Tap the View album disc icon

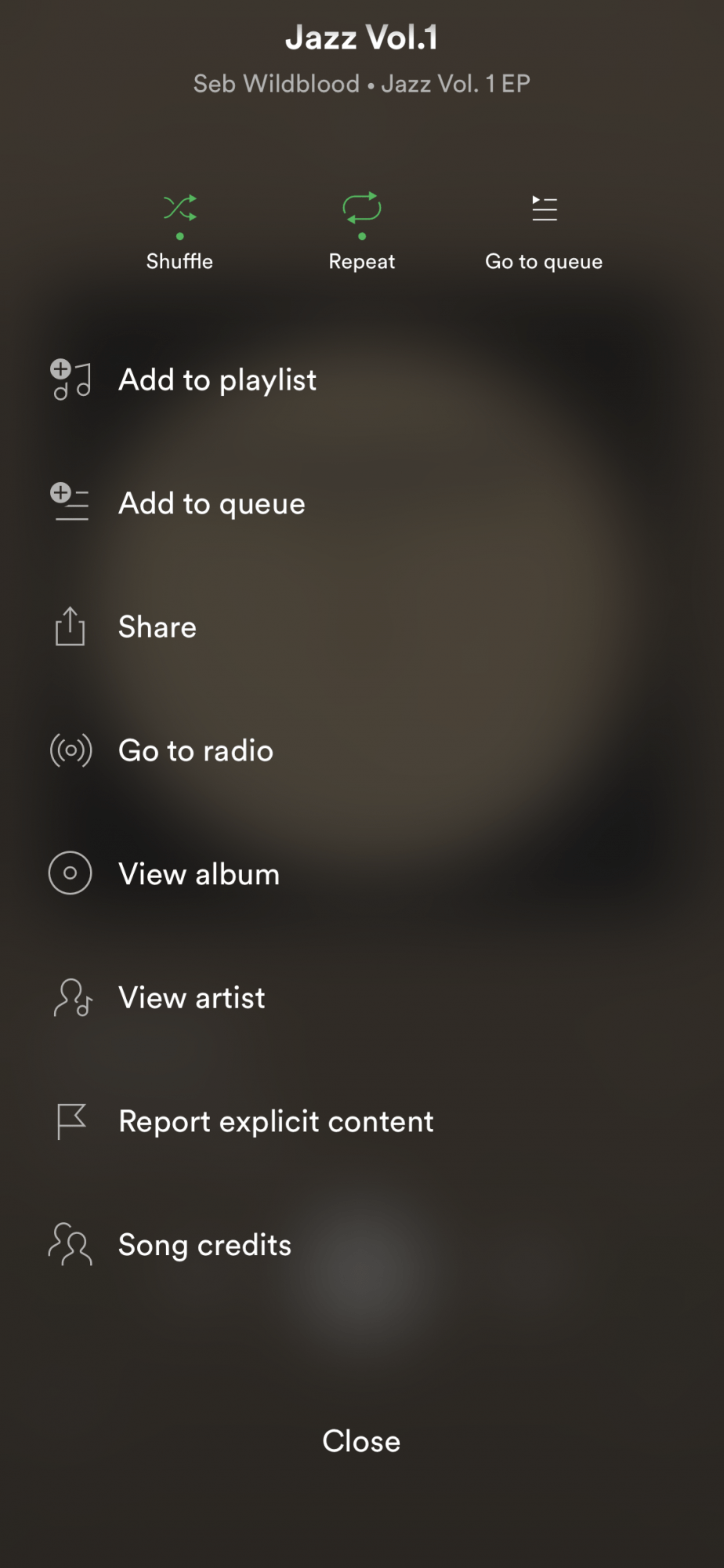pos(70,873)
